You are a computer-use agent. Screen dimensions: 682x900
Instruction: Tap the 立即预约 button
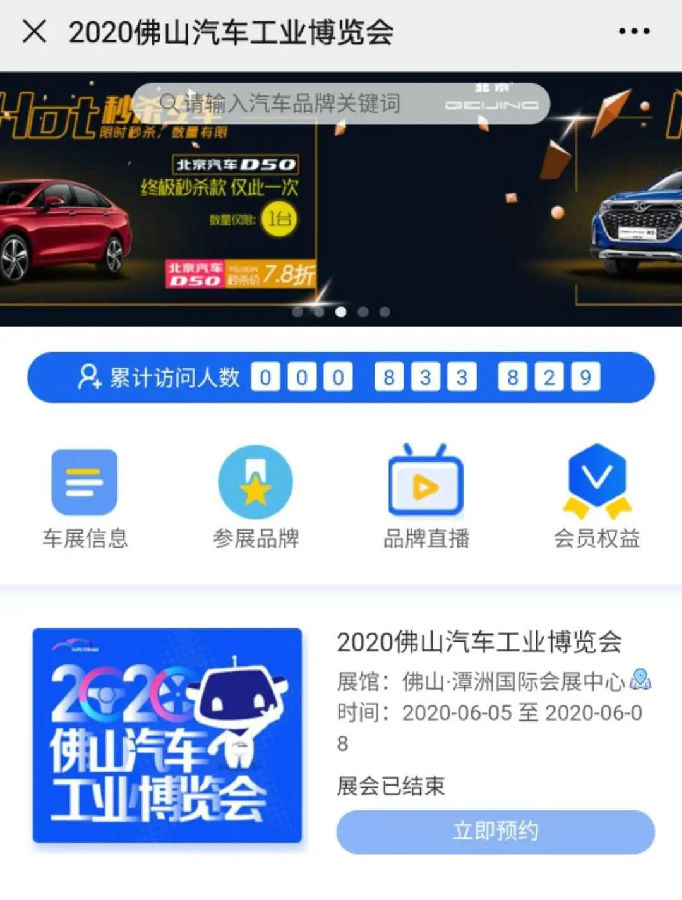pos(495,831)
